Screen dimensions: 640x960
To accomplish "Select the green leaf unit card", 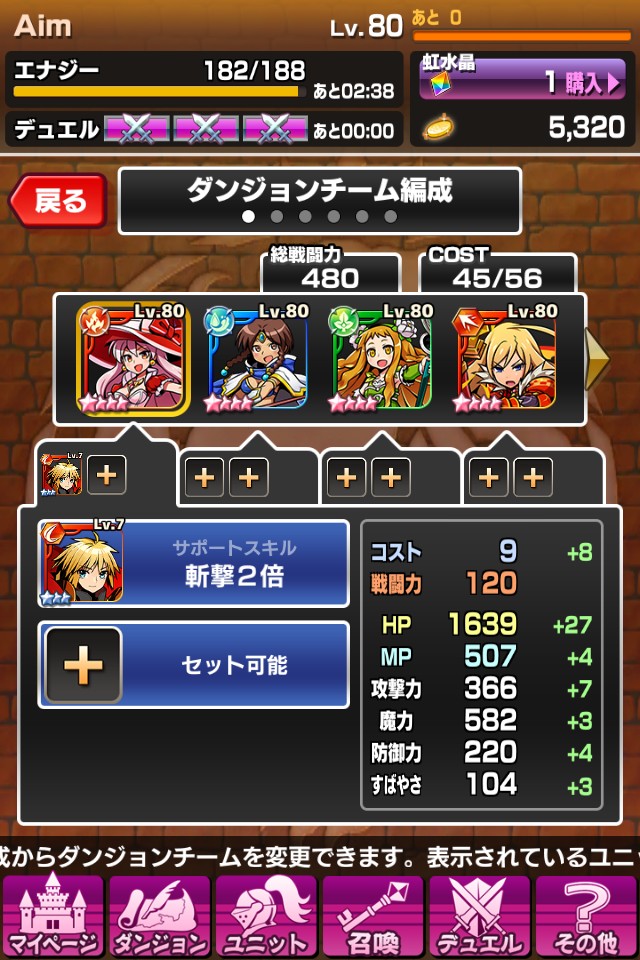I will coord(382,357).
